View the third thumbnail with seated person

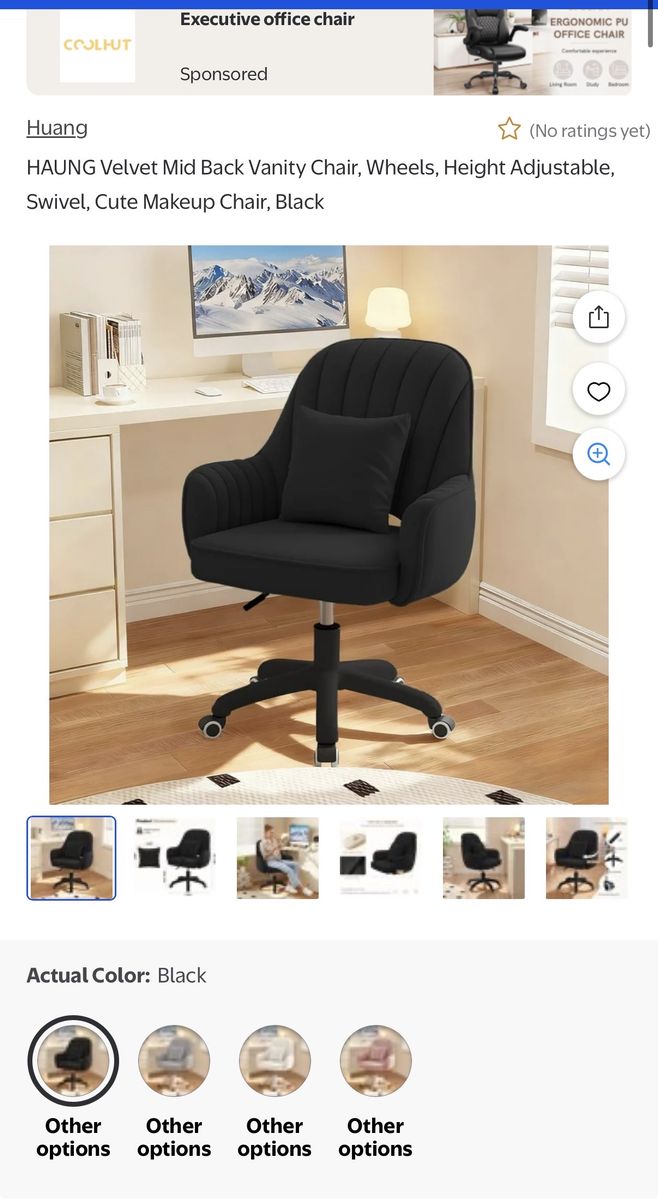click(x=278, y=858)
